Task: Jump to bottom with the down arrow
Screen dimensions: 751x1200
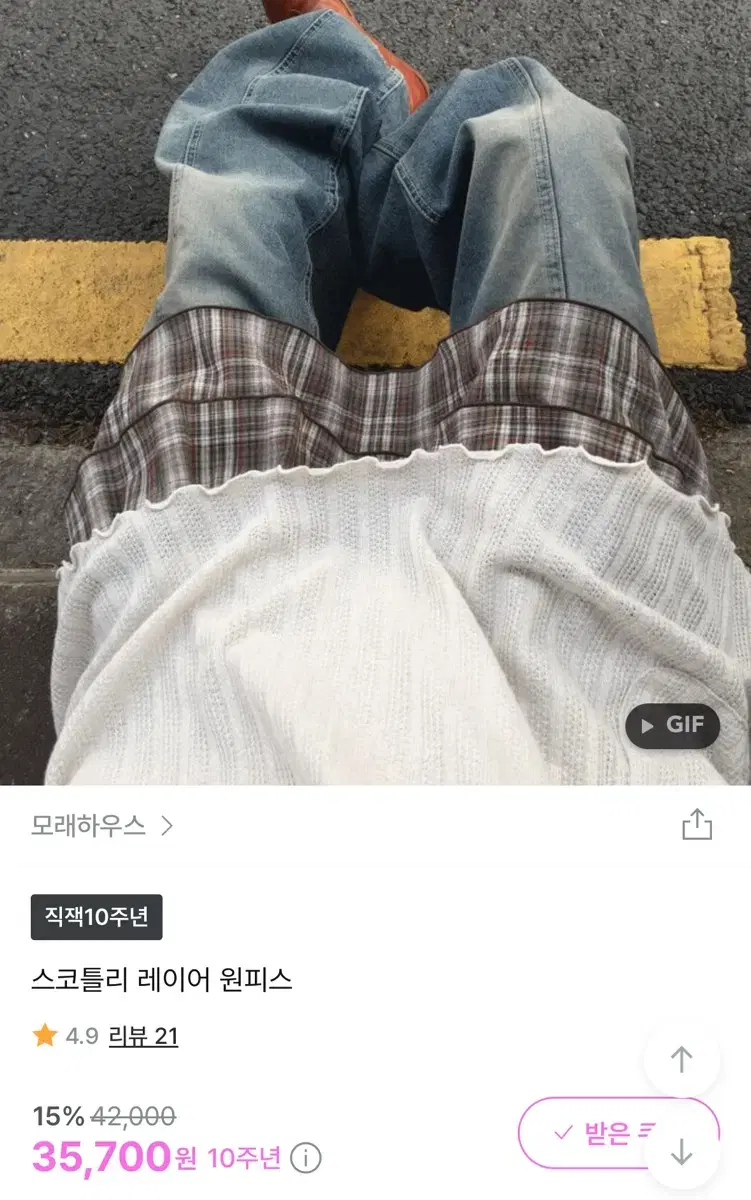Action: pyautogui.click(x=681, y=1152)
